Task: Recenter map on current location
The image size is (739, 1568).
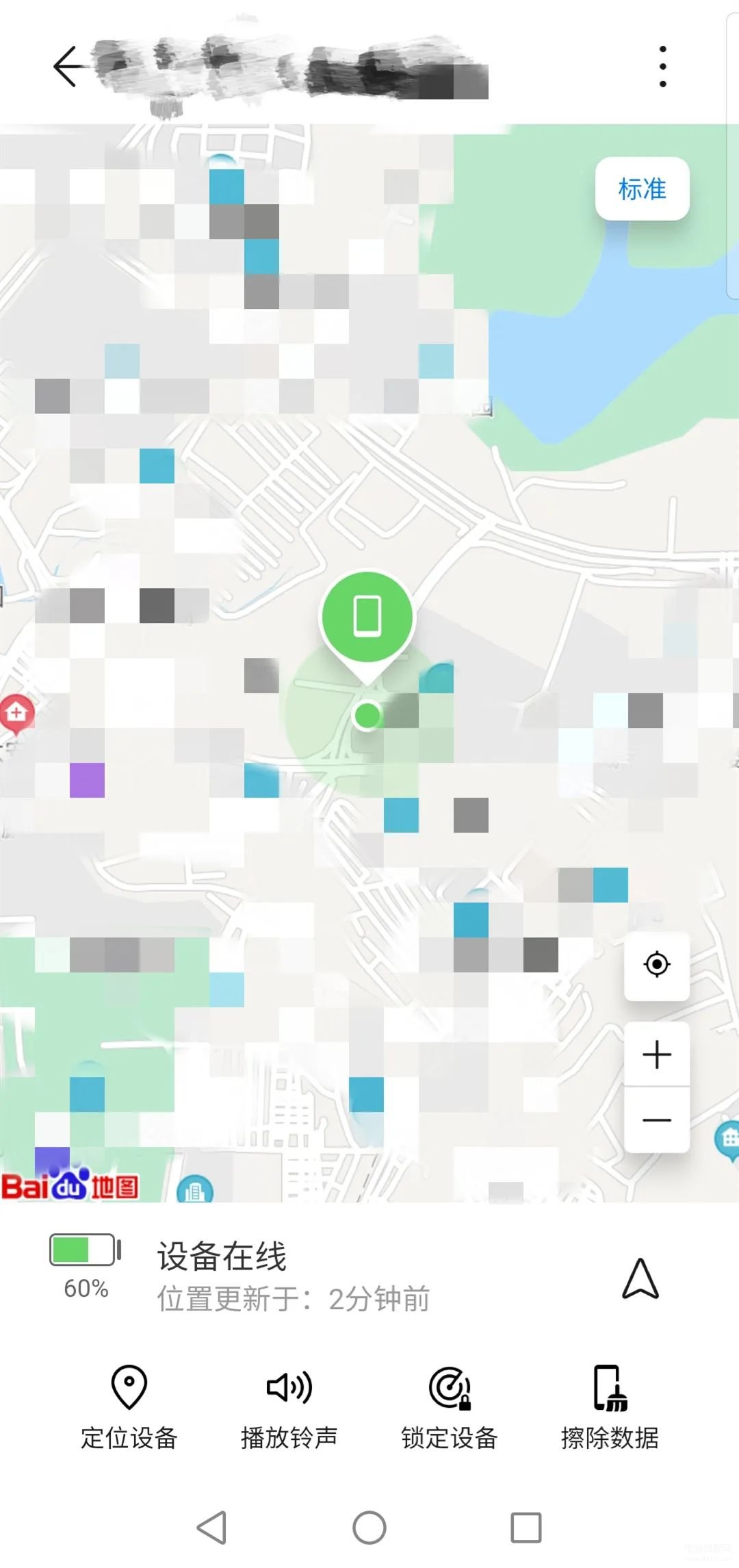Action: 657,965
